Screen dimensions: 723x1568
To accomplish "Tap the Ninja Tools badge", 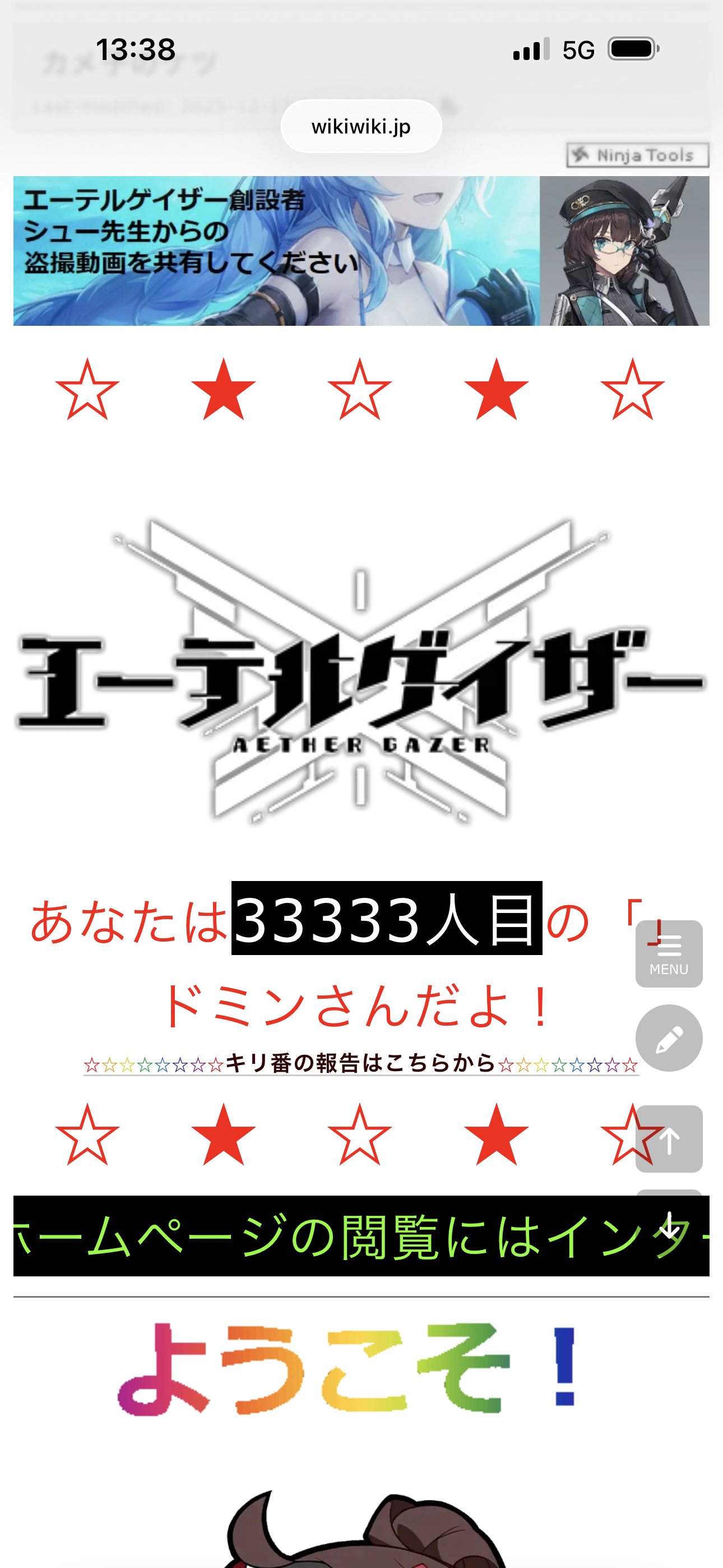I will click(638, 155).
